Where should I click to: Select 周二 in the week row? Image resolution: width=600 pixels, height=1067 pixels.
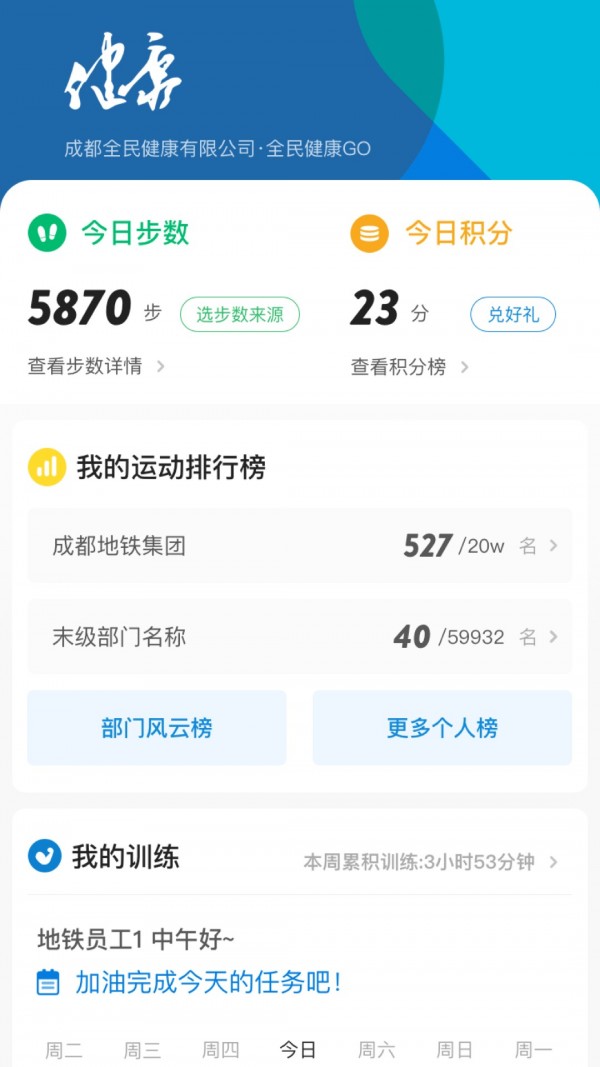coord(64,1049)
